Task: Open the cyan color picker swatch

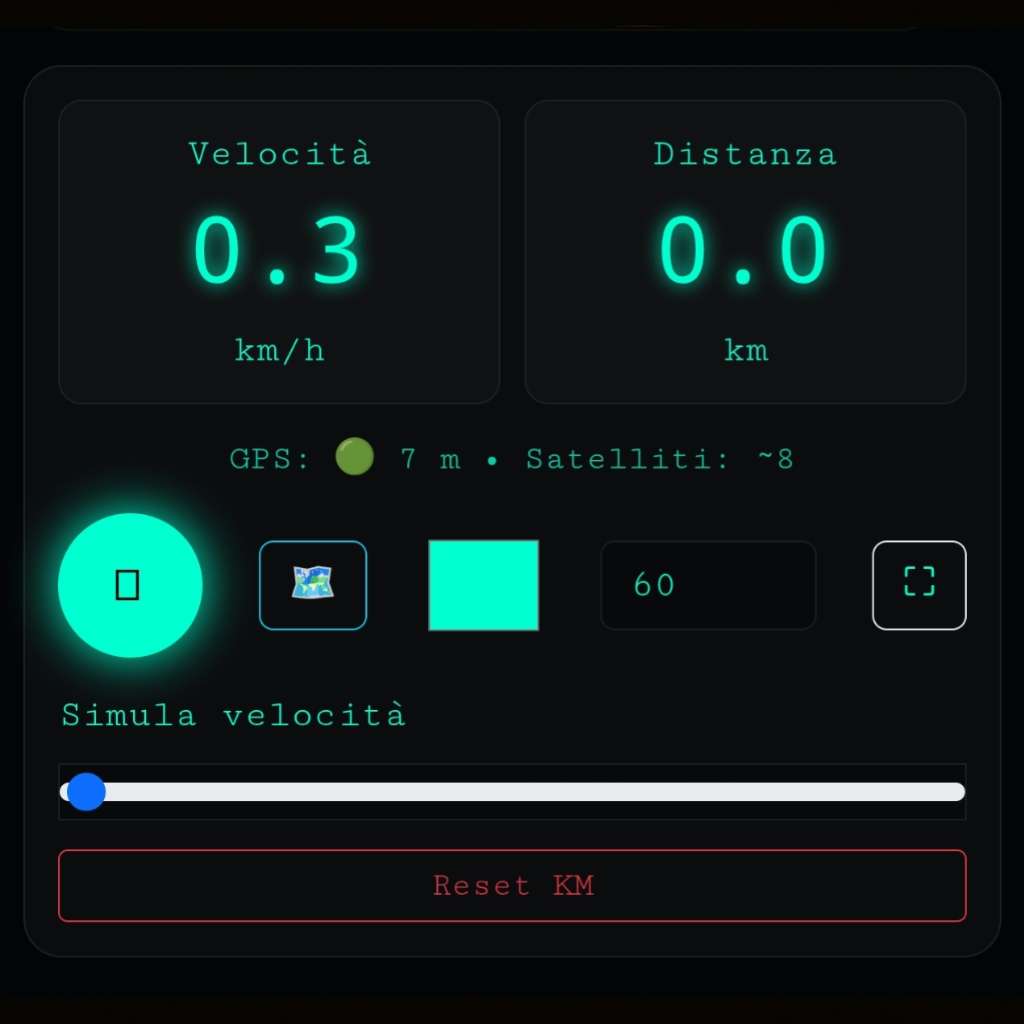Action: [x=484, y=585]
